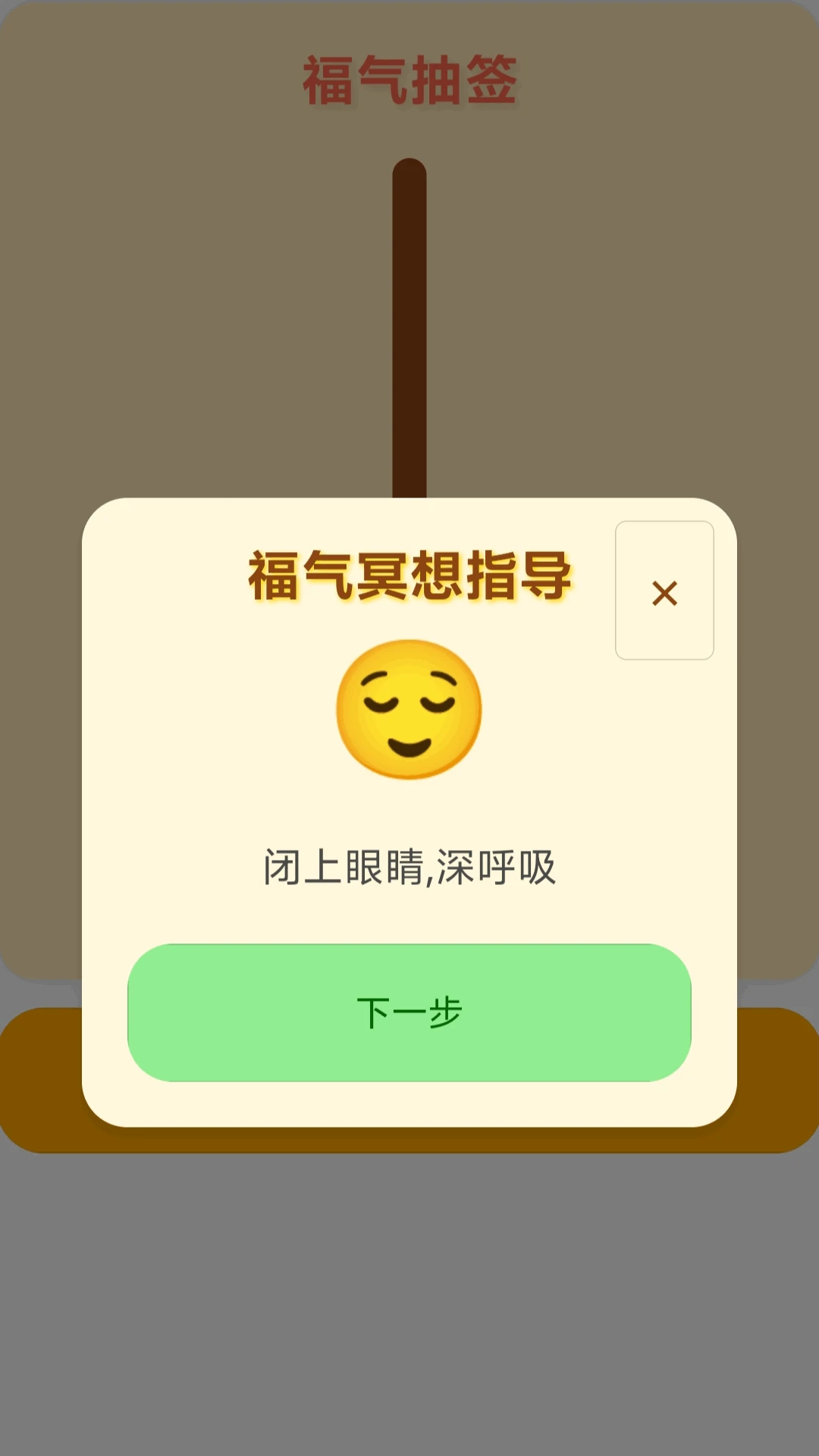Tap the green next step button
The width and height of the screenshot is (819, 1456).
[409, 1011]
